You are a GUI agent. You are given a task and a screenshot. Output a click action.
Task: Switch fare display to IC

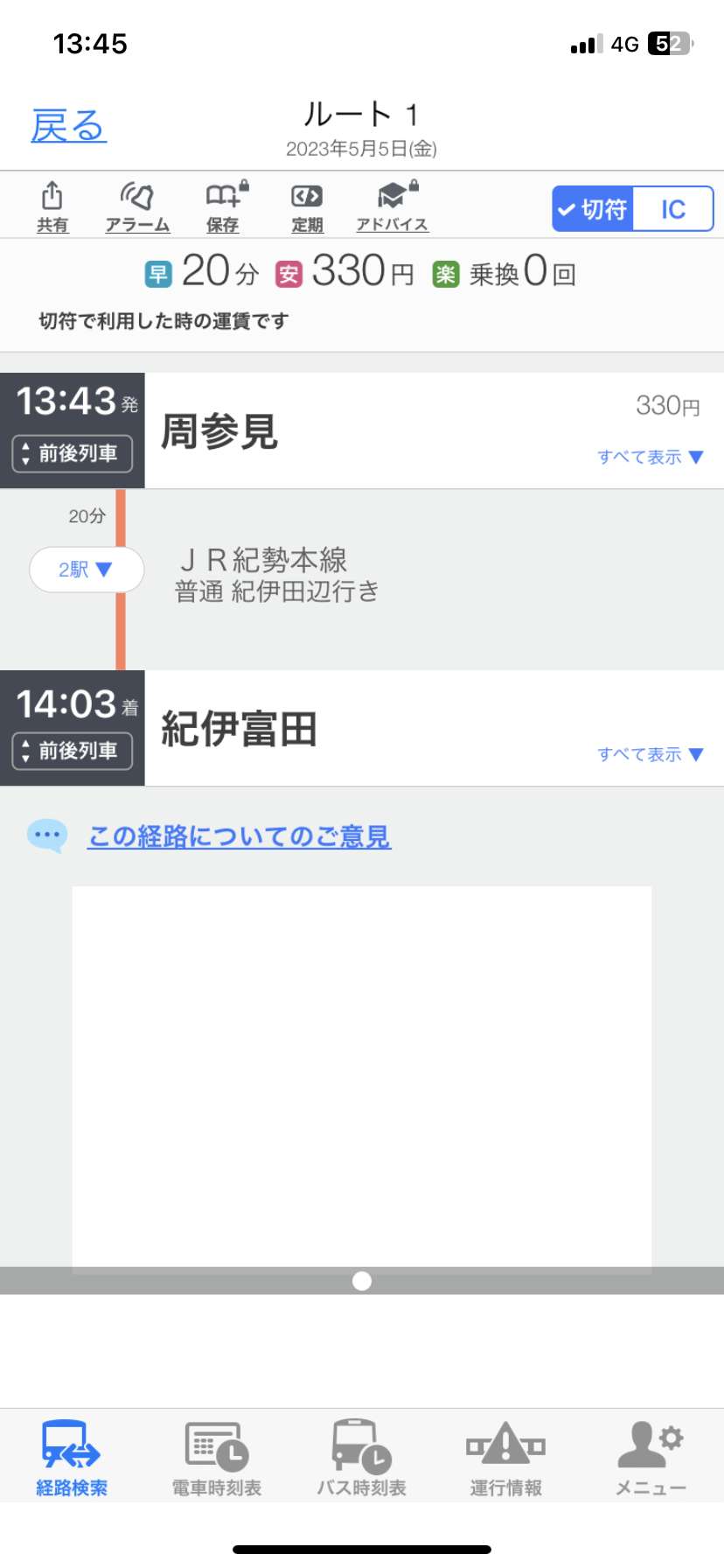pos(672,209)
